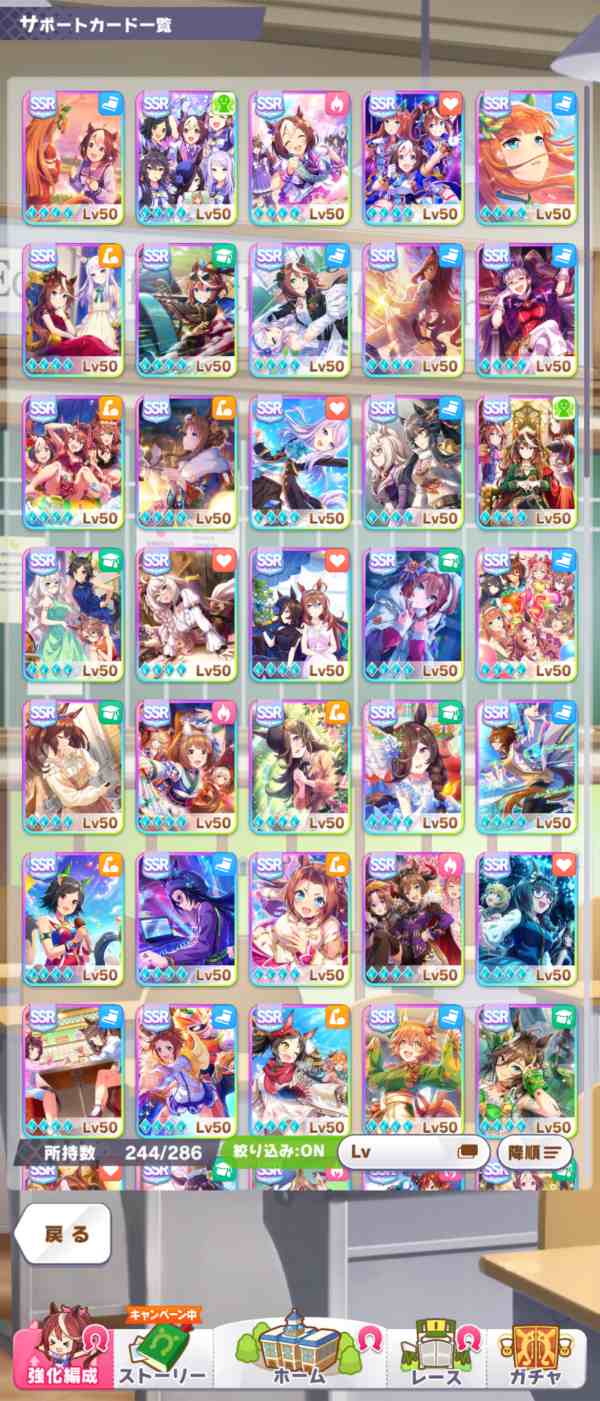The height and width of the screenshot is (1401, 600).
Task: View the SSR card with two girls in green dresses
Action: (x=72, y=612)
